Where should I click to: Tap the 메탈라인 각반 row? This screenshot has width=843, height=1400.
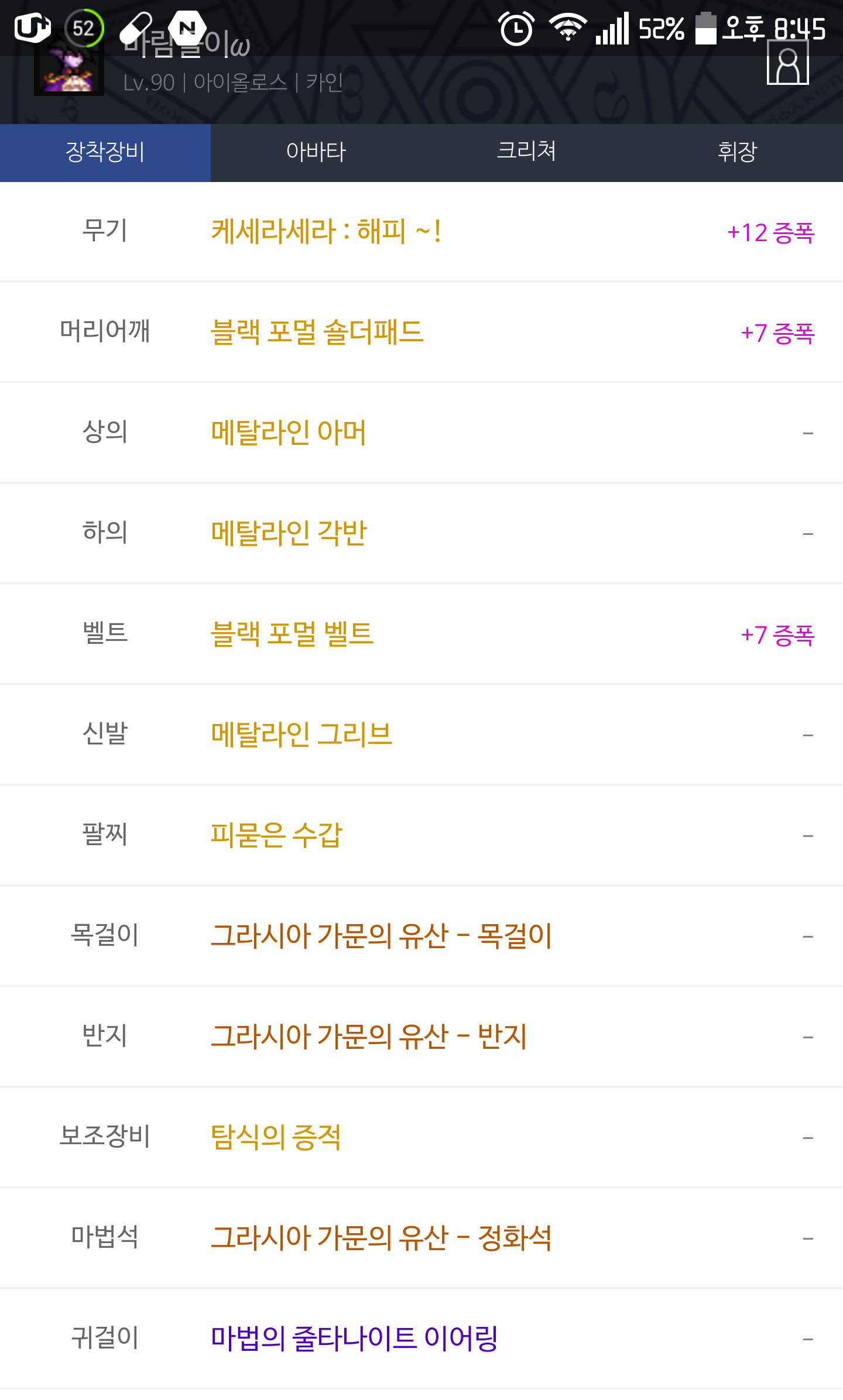421,534
